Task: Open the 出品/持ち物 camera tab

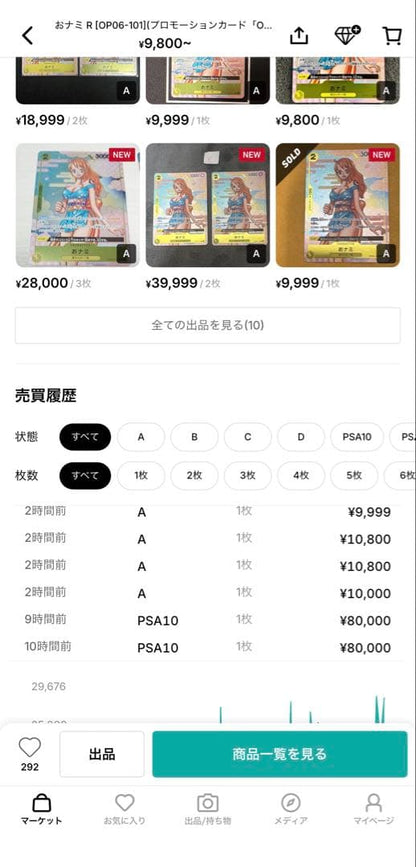Action: click(x=207, y=809)
